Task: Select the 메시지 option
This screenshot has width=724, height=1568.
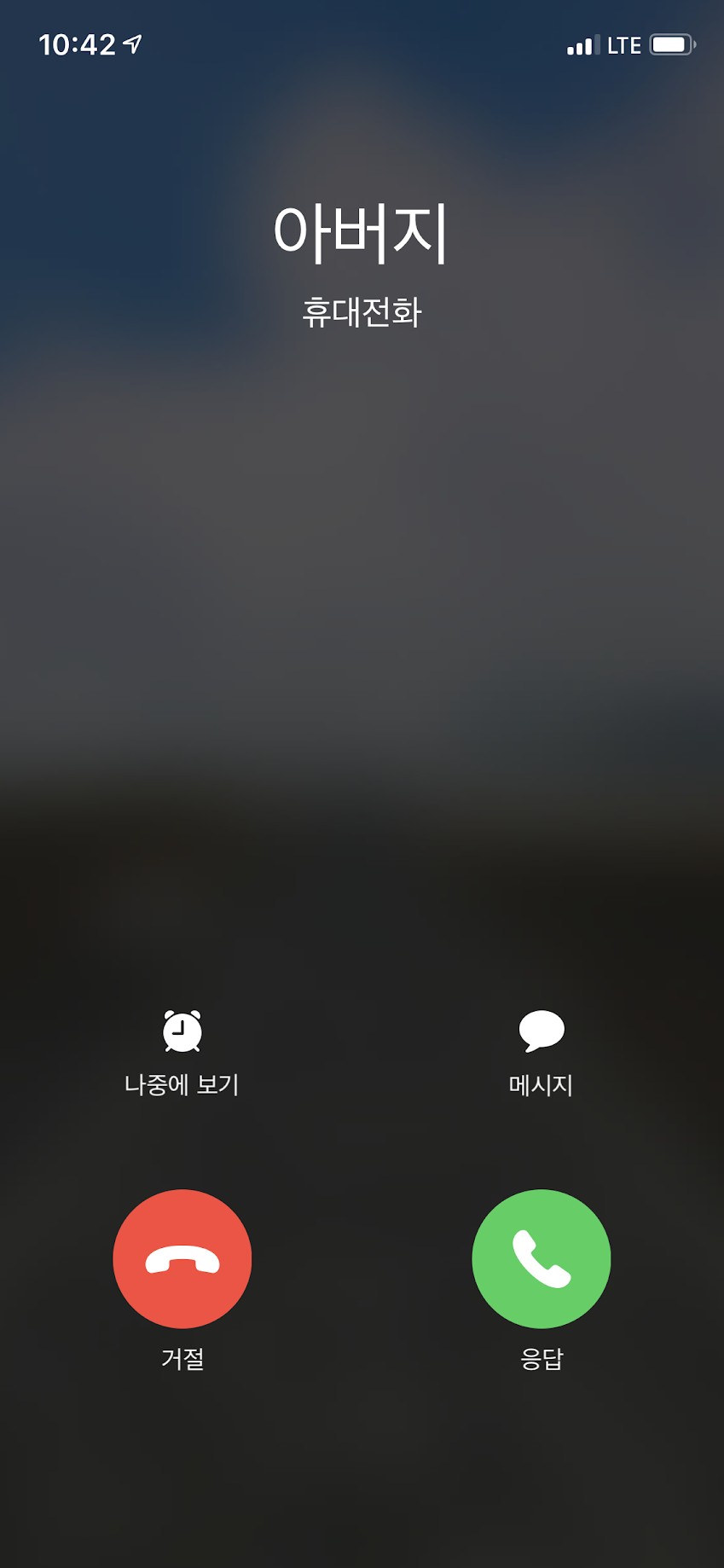Action: (541, 1085)
